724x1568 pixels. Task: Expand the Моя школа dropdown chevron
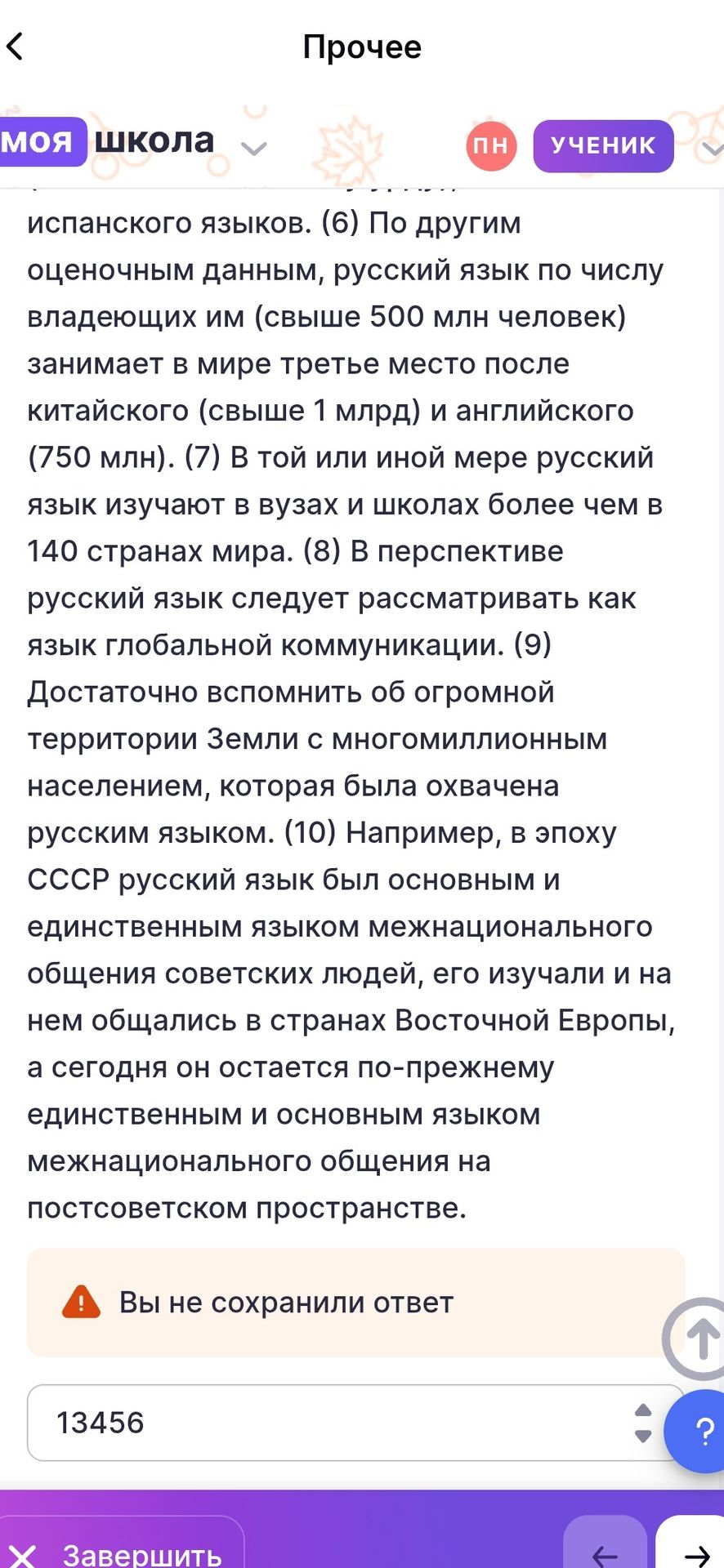254,148
